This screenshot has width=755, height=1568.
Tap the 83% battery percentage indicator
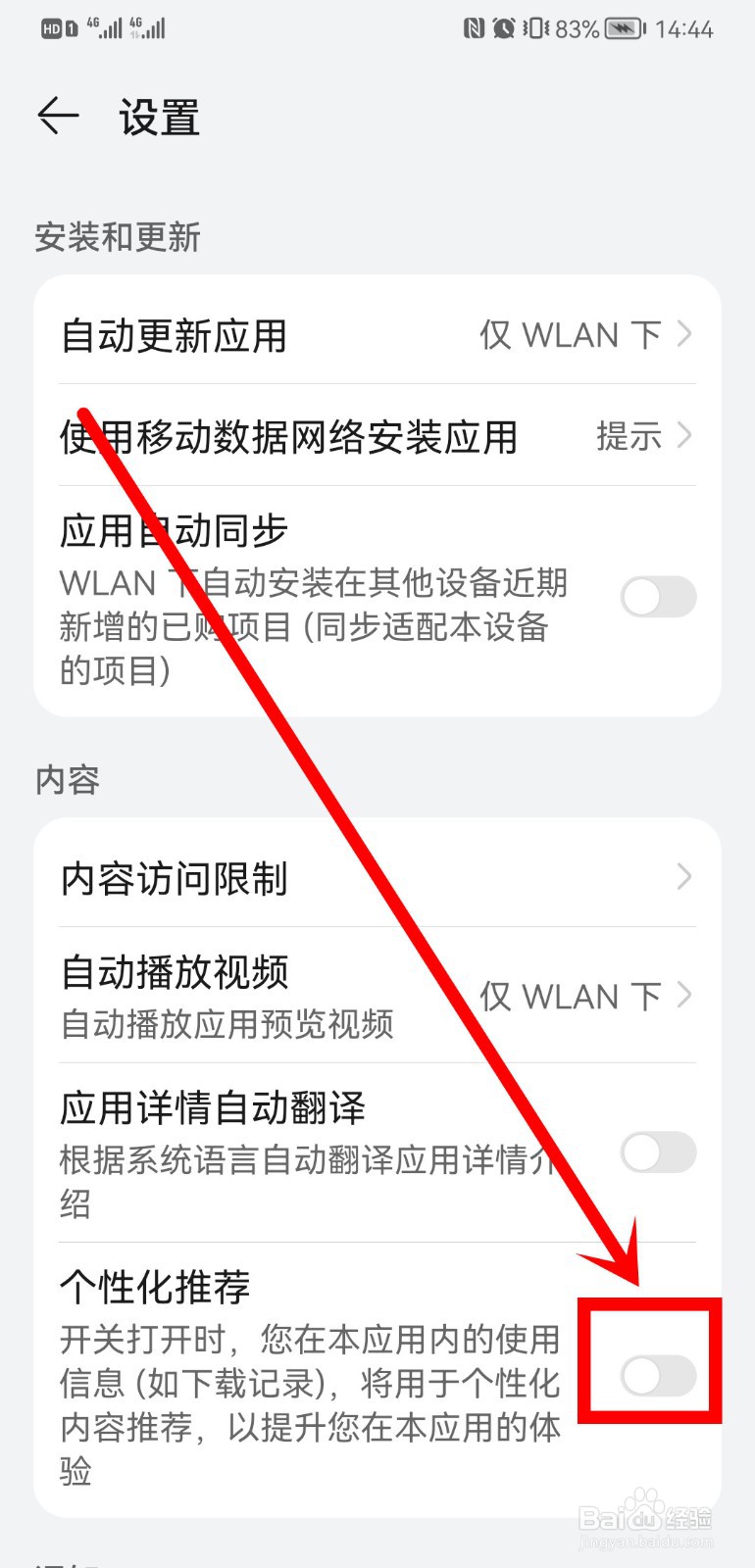click(577, 30)
